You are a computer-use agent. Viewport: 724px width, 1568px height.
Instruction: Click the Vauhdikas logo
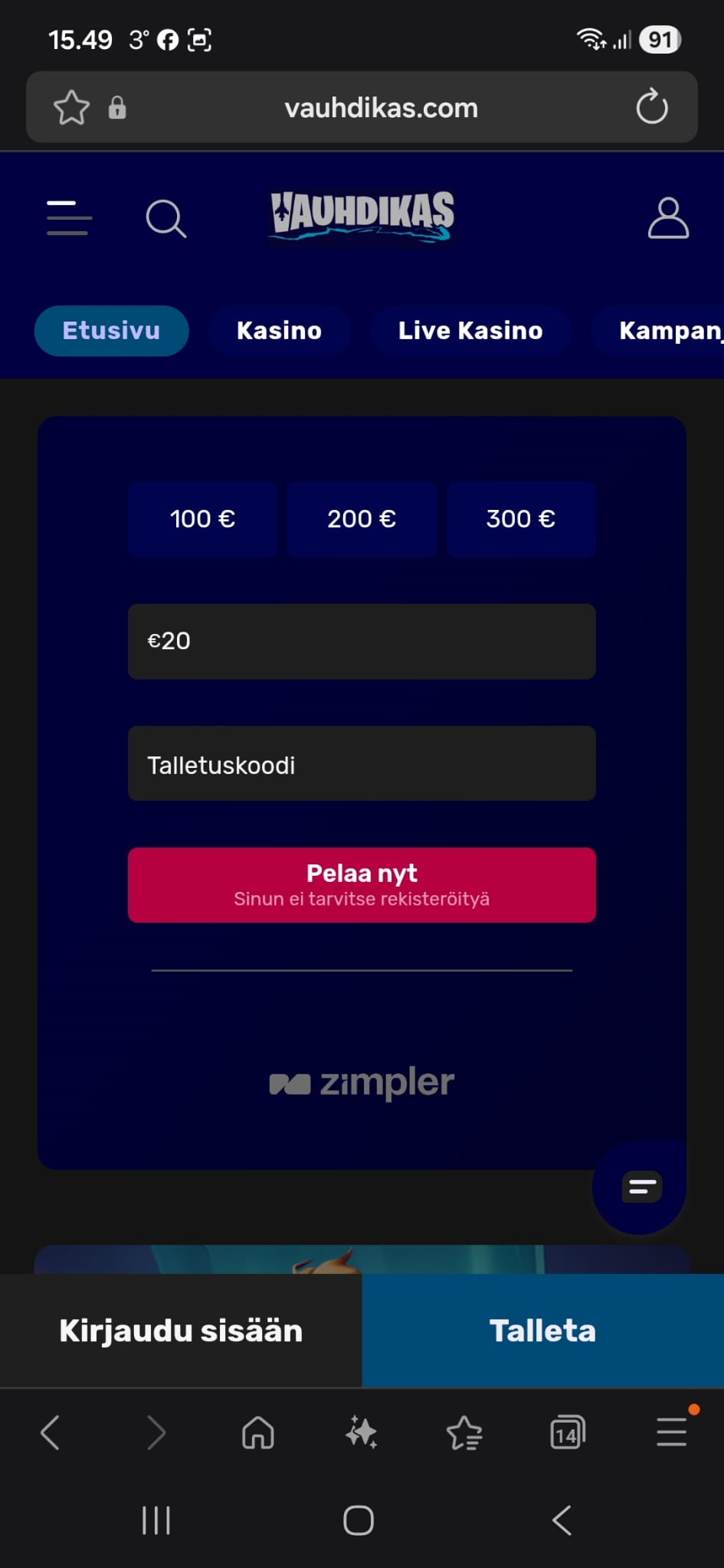[x=360, y=217]
